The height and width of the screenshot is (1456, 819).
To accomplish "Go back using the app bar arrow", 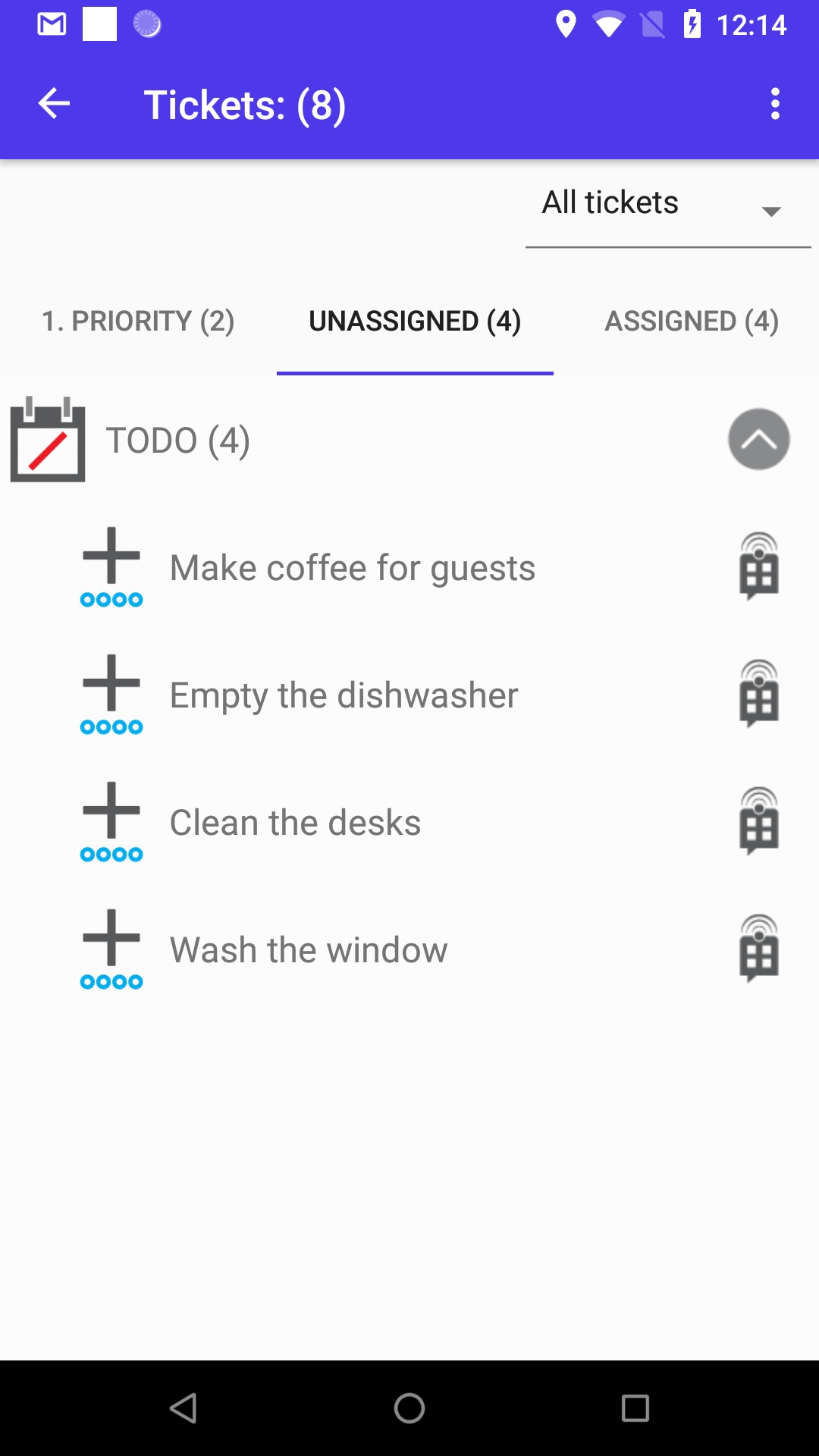I will click(54, 104).
